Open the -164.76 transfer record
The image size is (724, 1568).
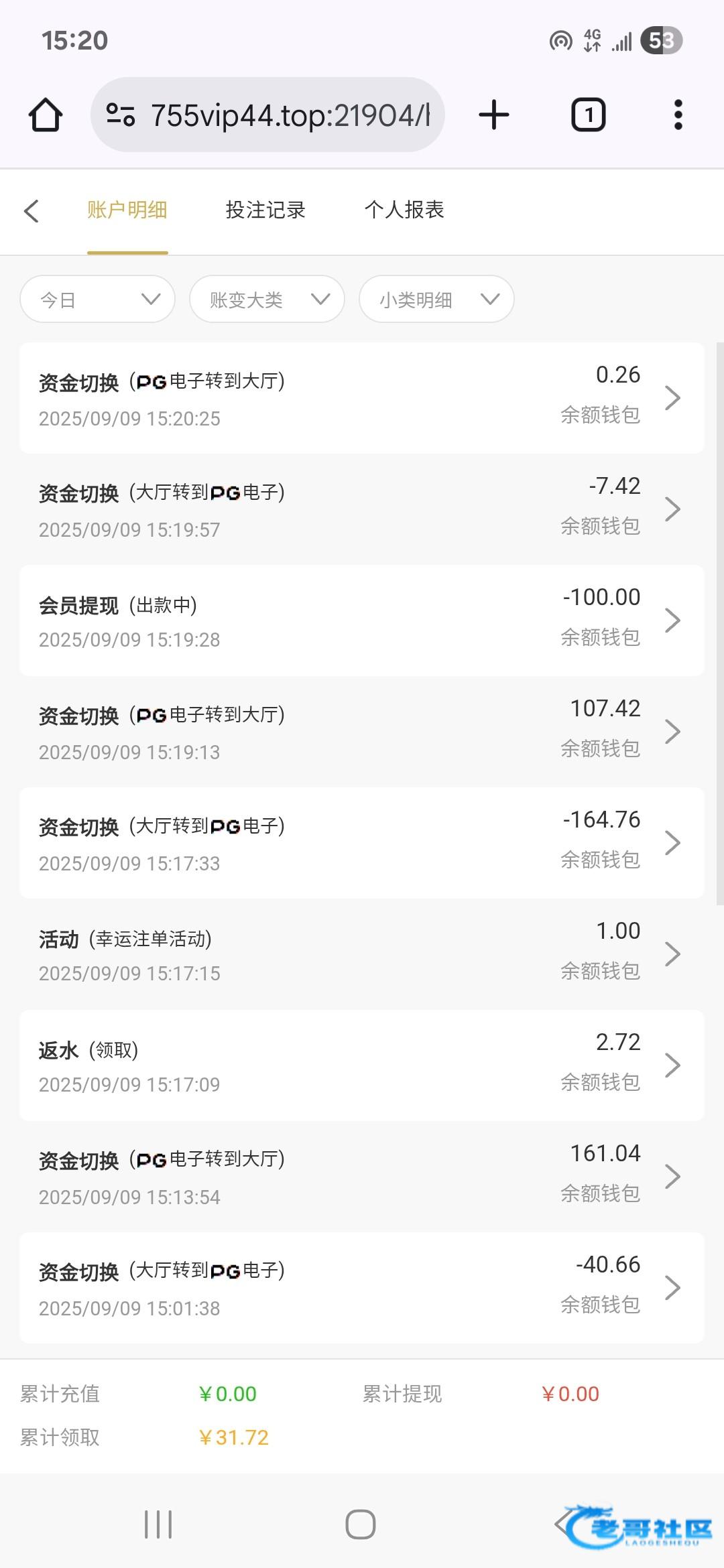[x=362, y=843]
